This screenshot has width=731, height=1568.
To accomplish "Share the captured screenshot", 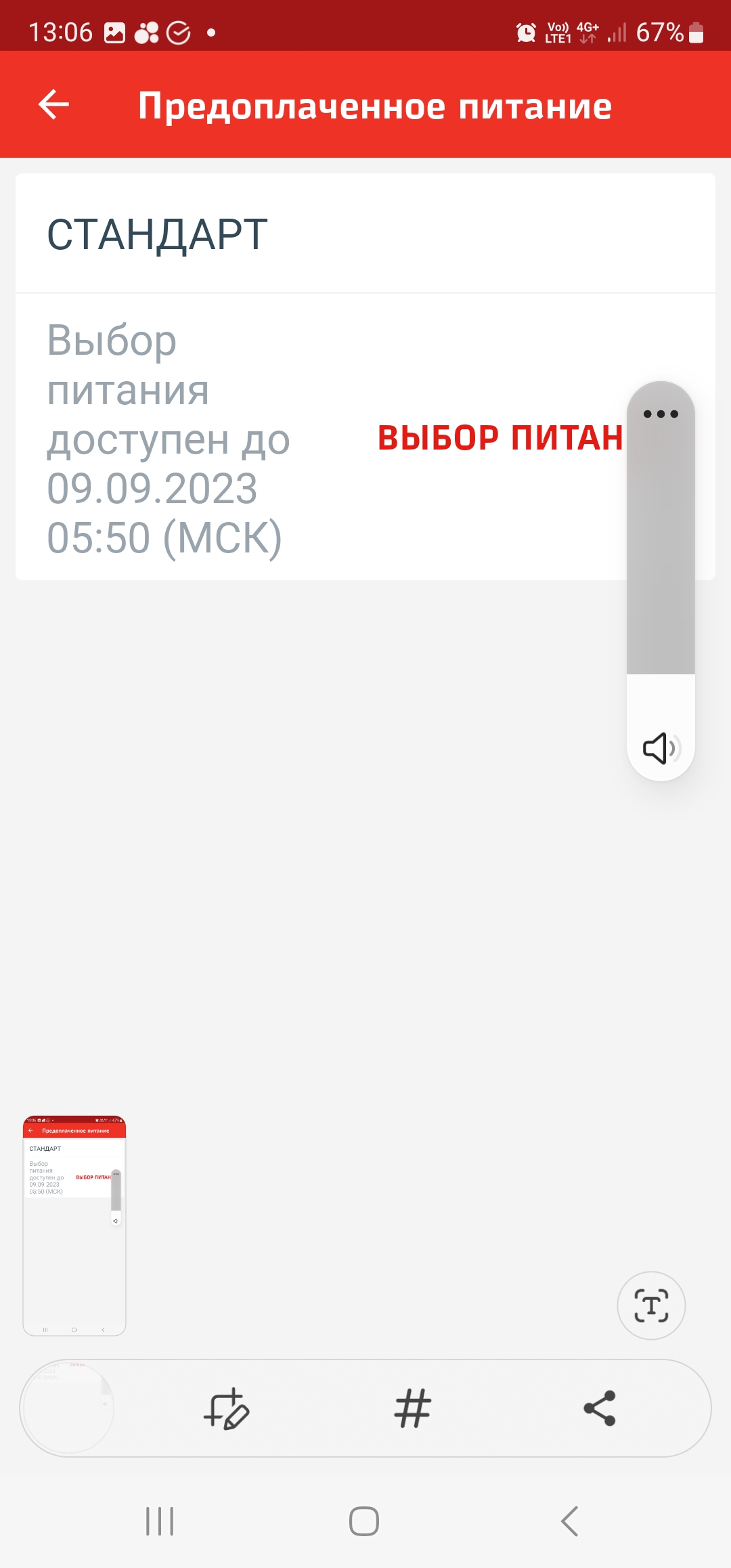I will [600, 1409].
